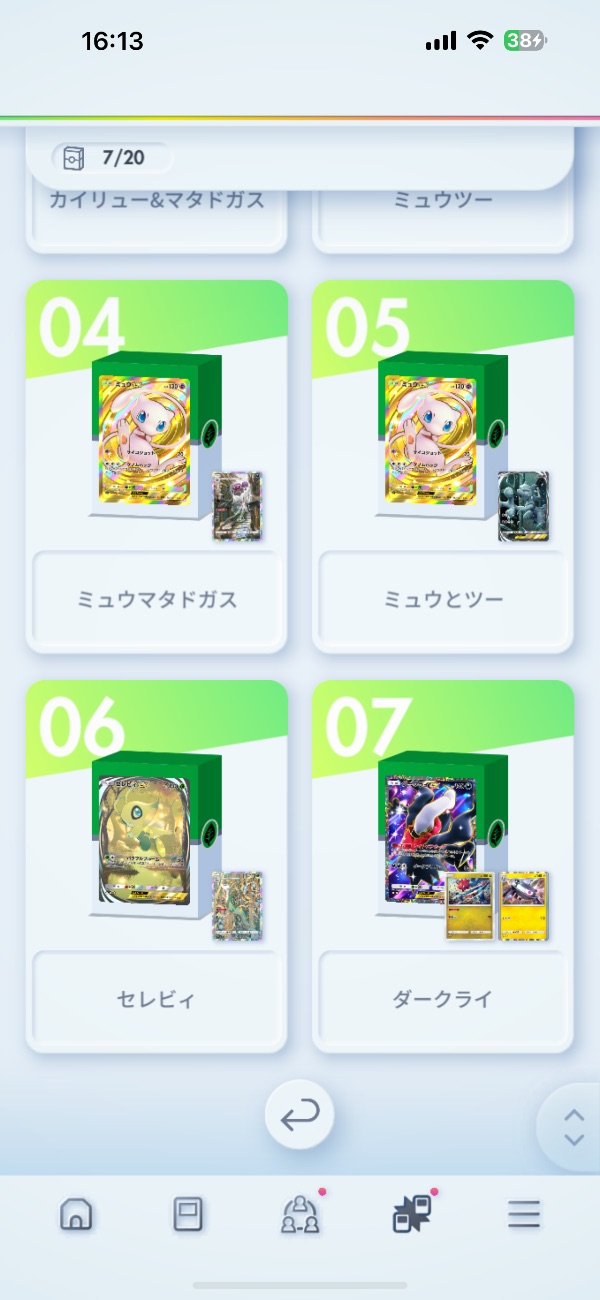Open the social friends tab
This screenshot has width=600, height=1300.
click(299, 1214)
